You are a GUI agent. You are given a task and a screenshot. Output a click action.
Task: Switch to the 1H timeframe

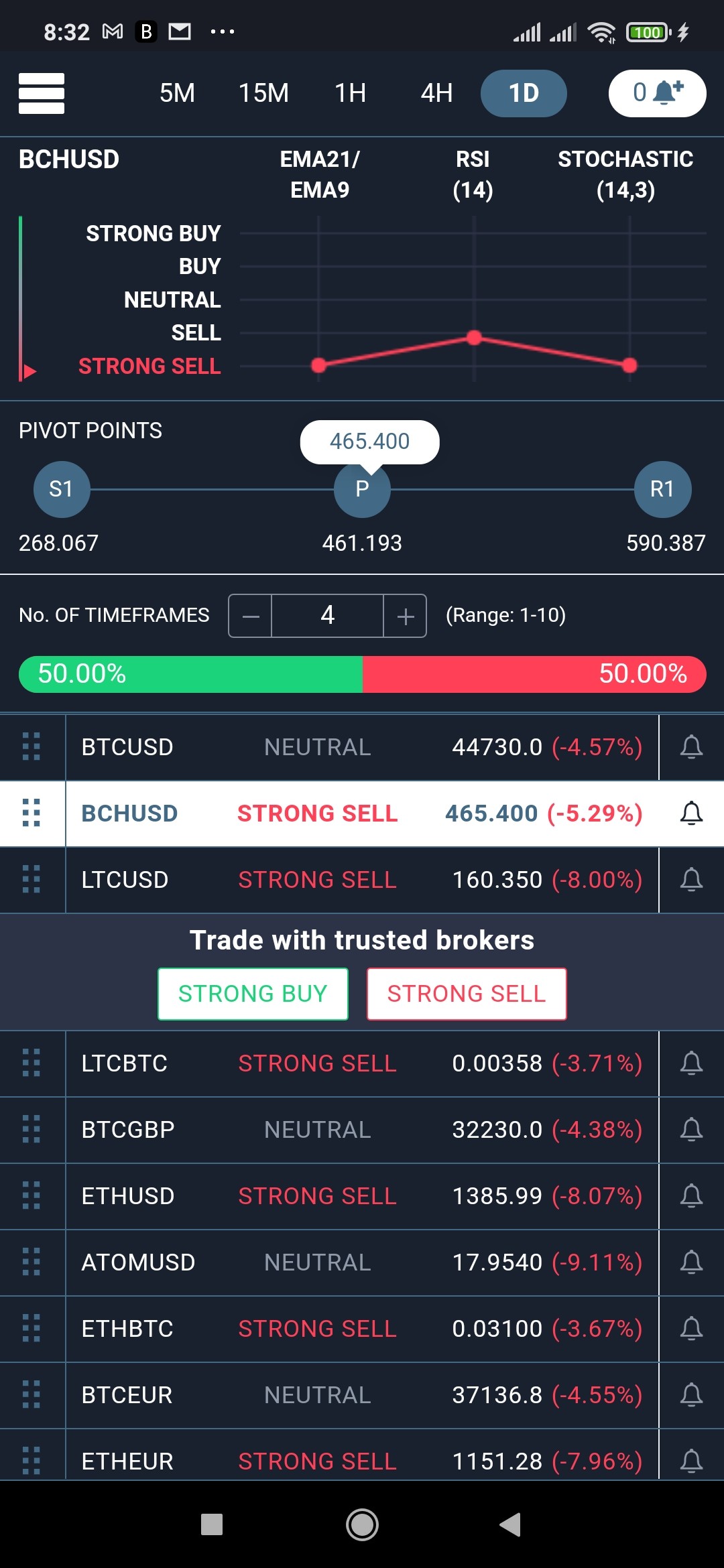(x=351, y=93)
